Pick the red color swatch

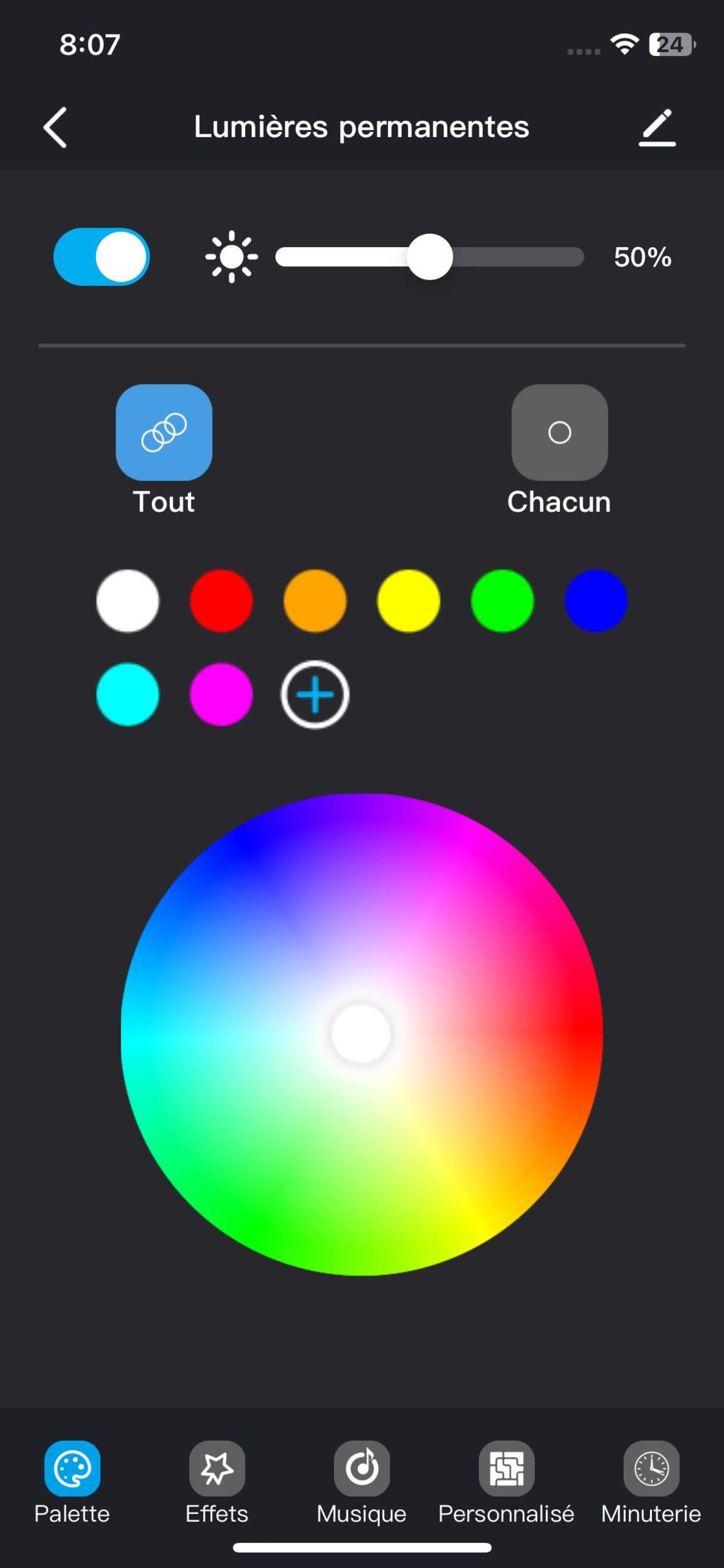[221, 601]
